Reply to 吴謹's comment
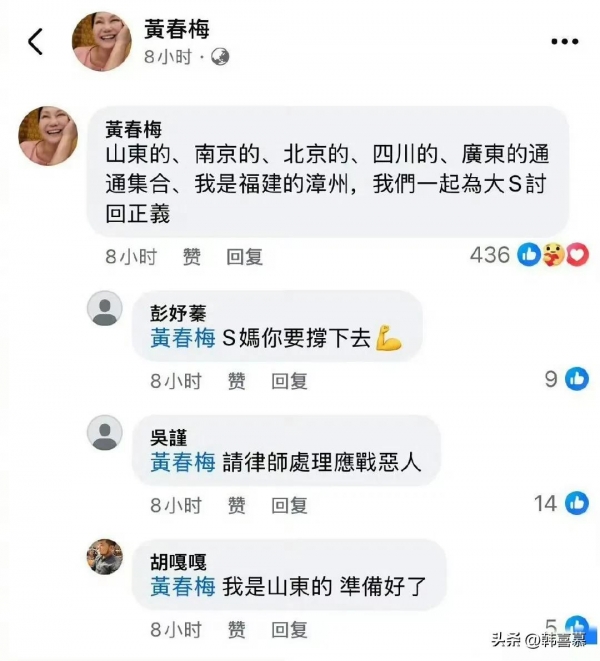The width and height of the screenshot is (600, 661). [x=290, y=506]
